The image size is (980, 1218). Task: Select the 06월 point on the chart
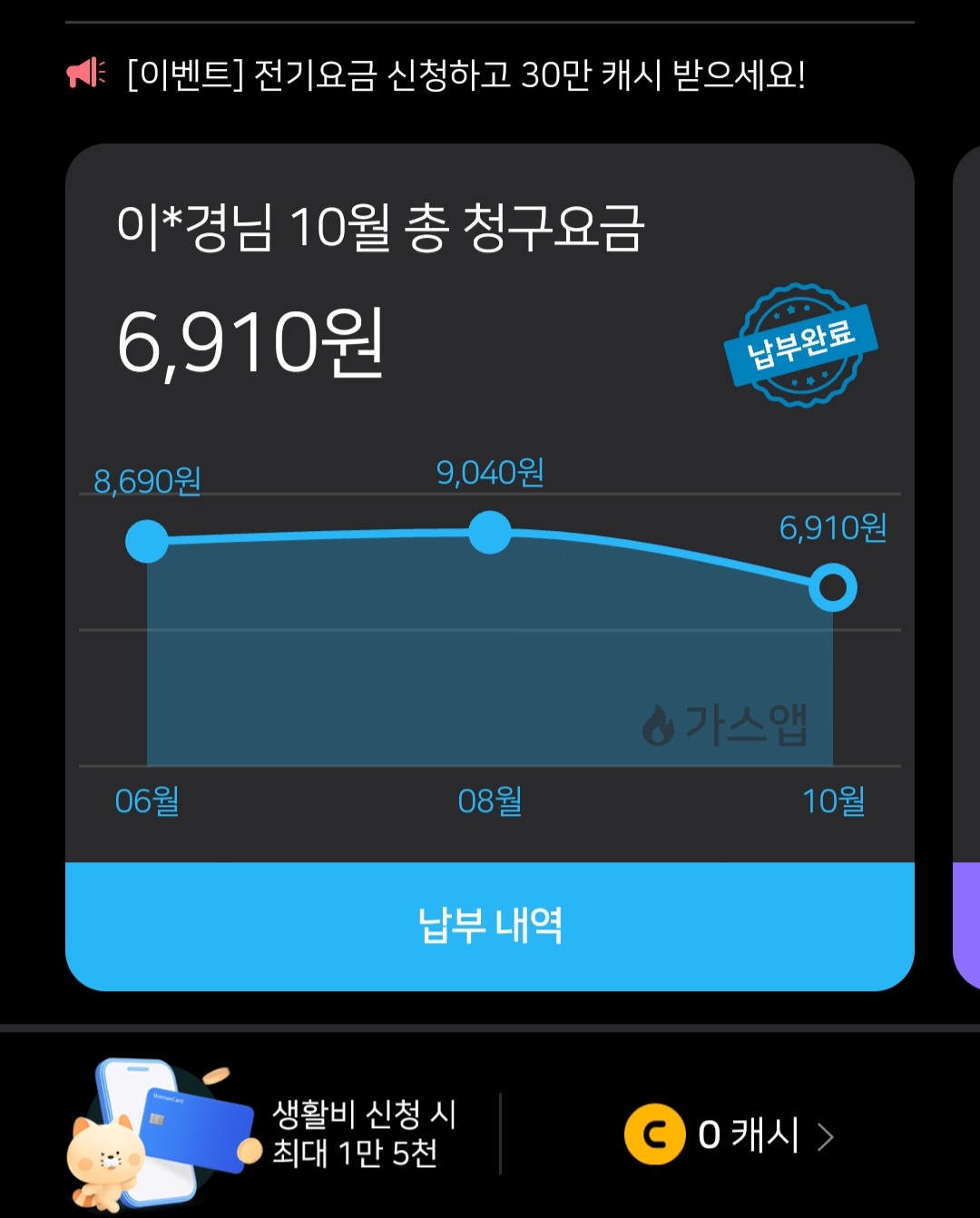147,542
